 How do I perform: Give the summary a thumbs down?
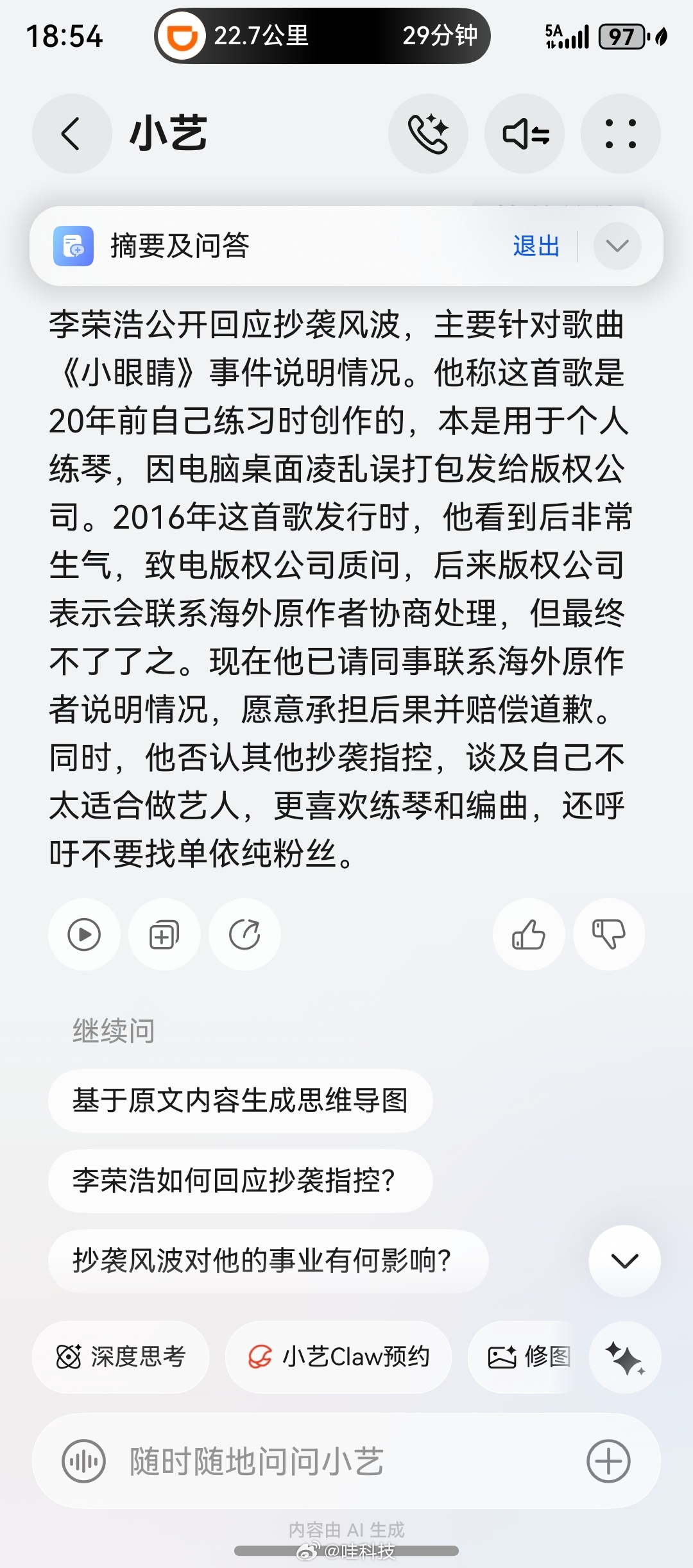point(608,935)
